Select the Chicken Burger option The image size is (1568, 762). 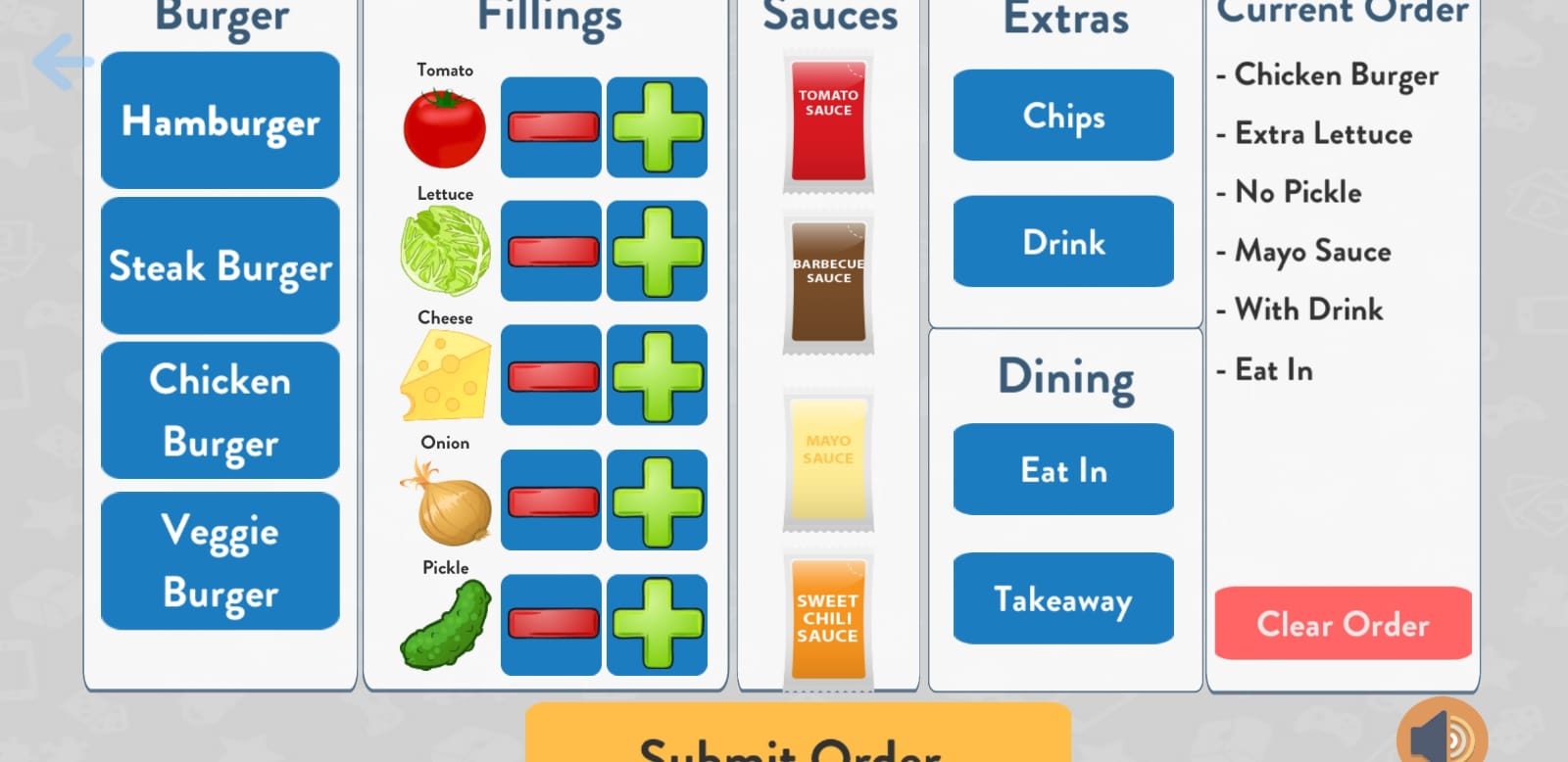point(220,410)
